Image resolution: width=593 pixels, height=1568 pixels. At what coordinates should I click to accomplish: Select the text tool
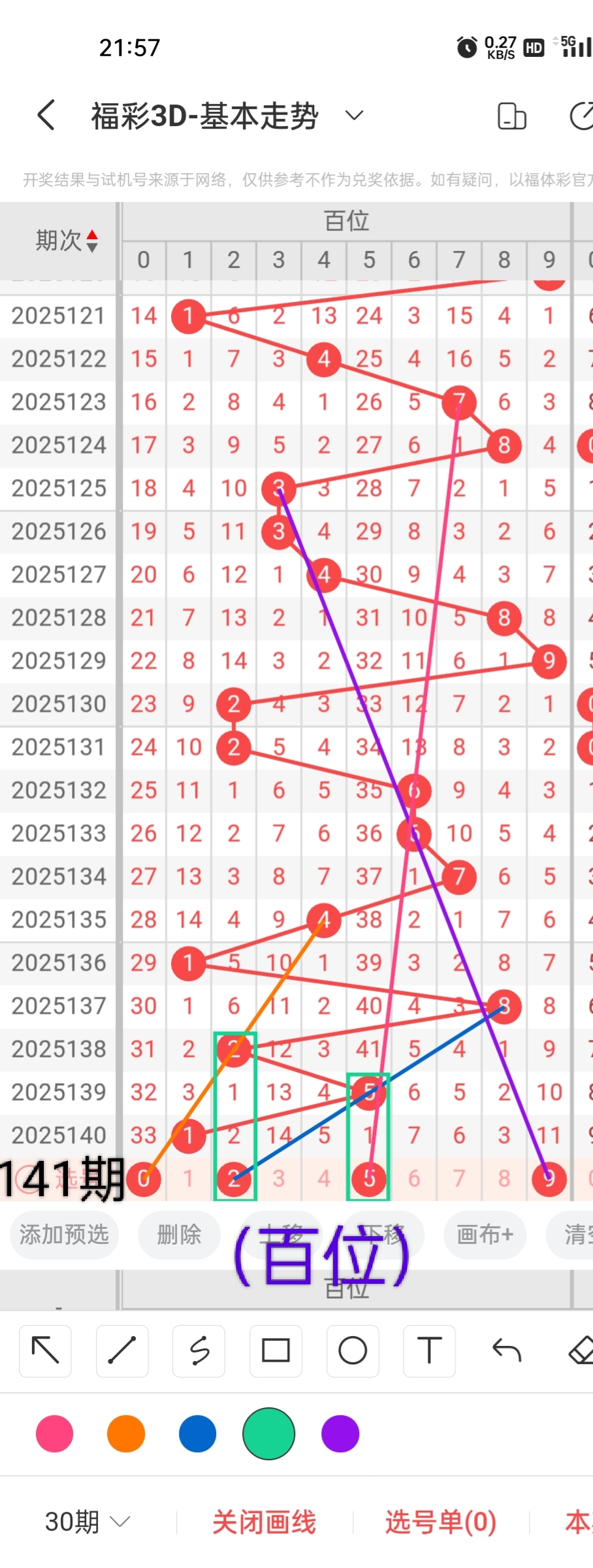(429, 1350)
